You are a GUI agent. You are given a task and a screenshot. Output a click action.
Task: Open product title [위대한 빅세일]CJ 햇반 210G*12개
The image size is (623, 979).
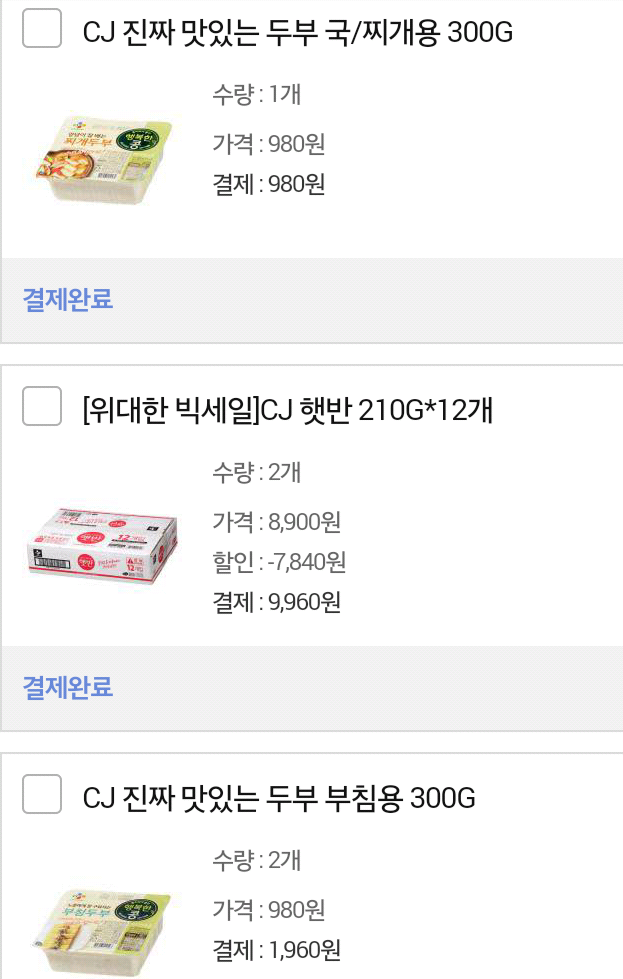pyautogui.click(x=287, y=410)
